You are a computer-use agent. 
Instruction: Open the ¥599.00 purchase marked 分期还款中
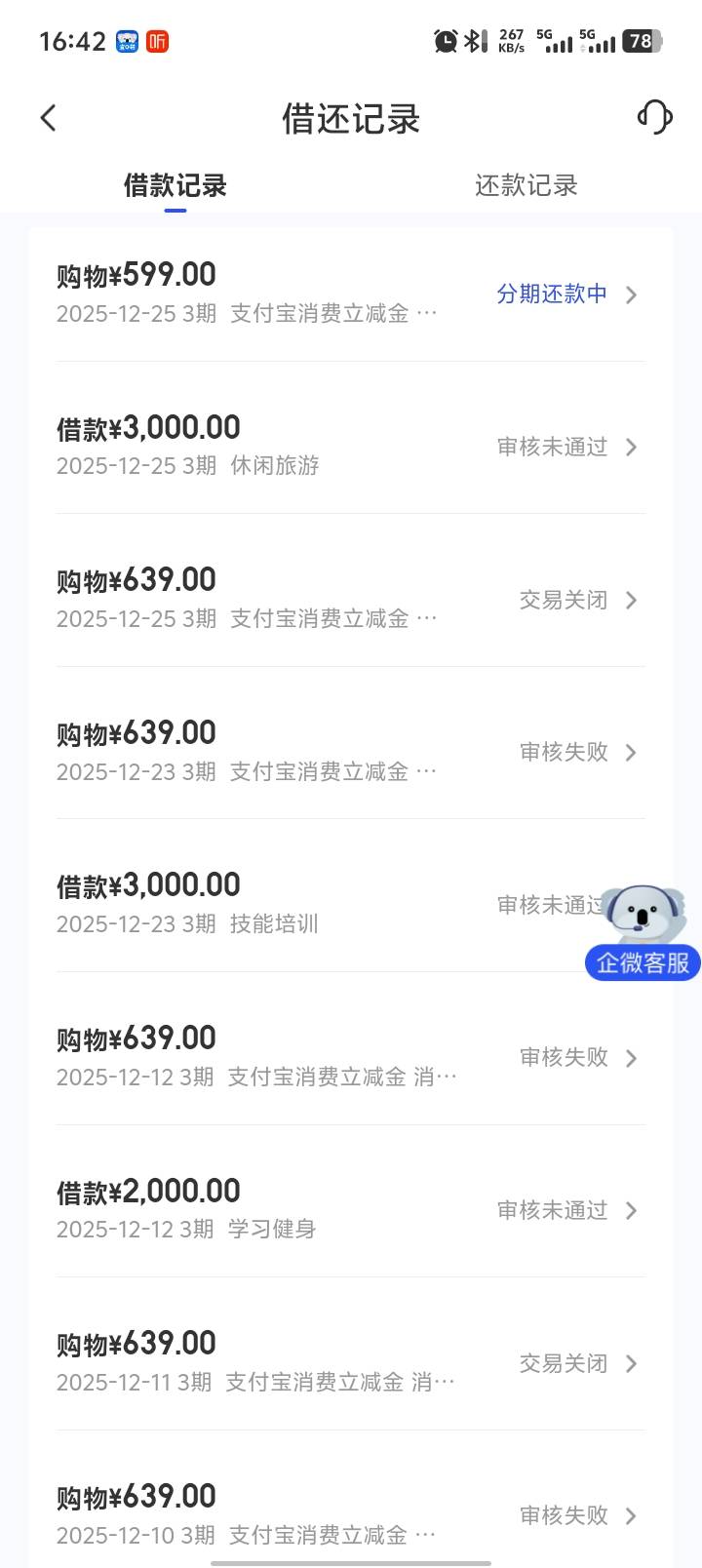coord(350,293)
